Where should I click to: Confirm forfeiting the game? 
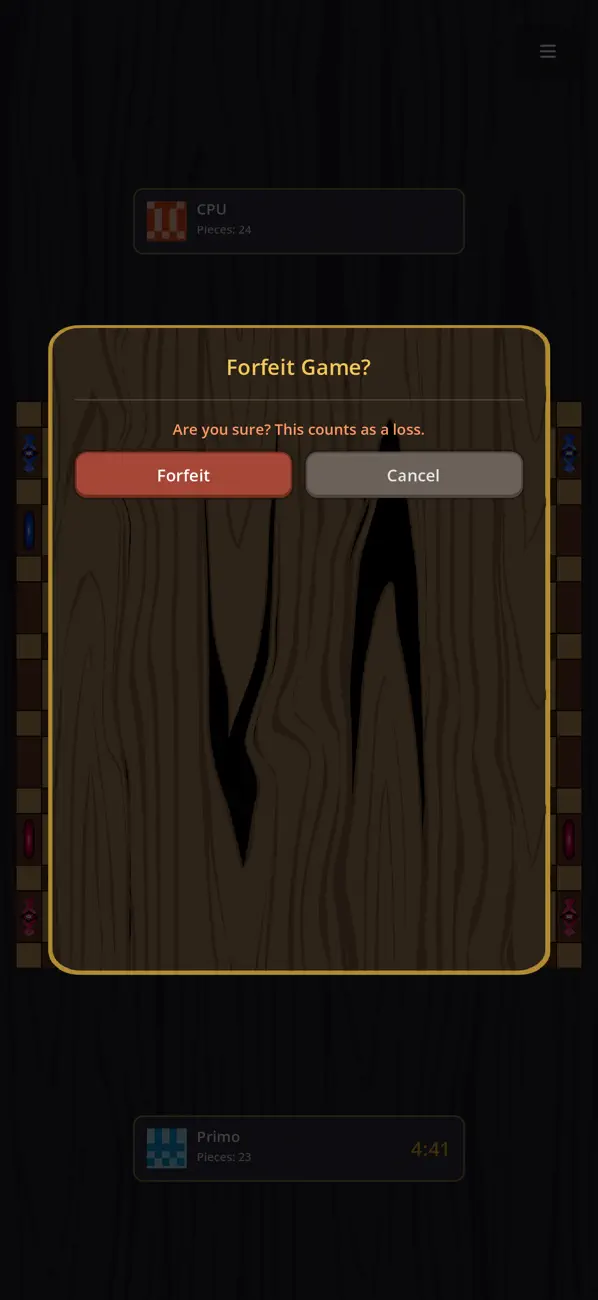point(183,475)
